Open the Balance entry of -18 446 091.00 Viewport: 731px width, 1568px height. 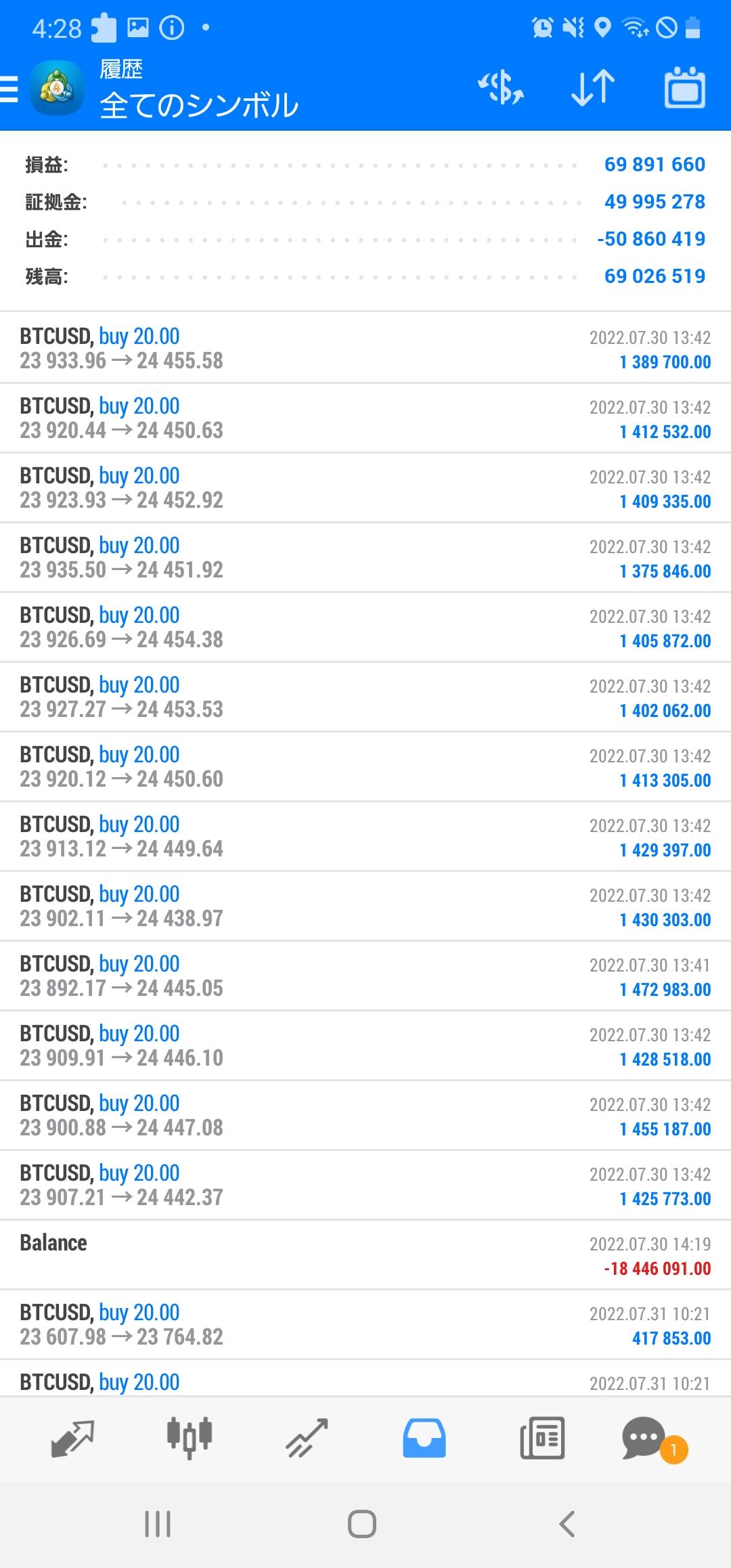tap(365, 1255)
